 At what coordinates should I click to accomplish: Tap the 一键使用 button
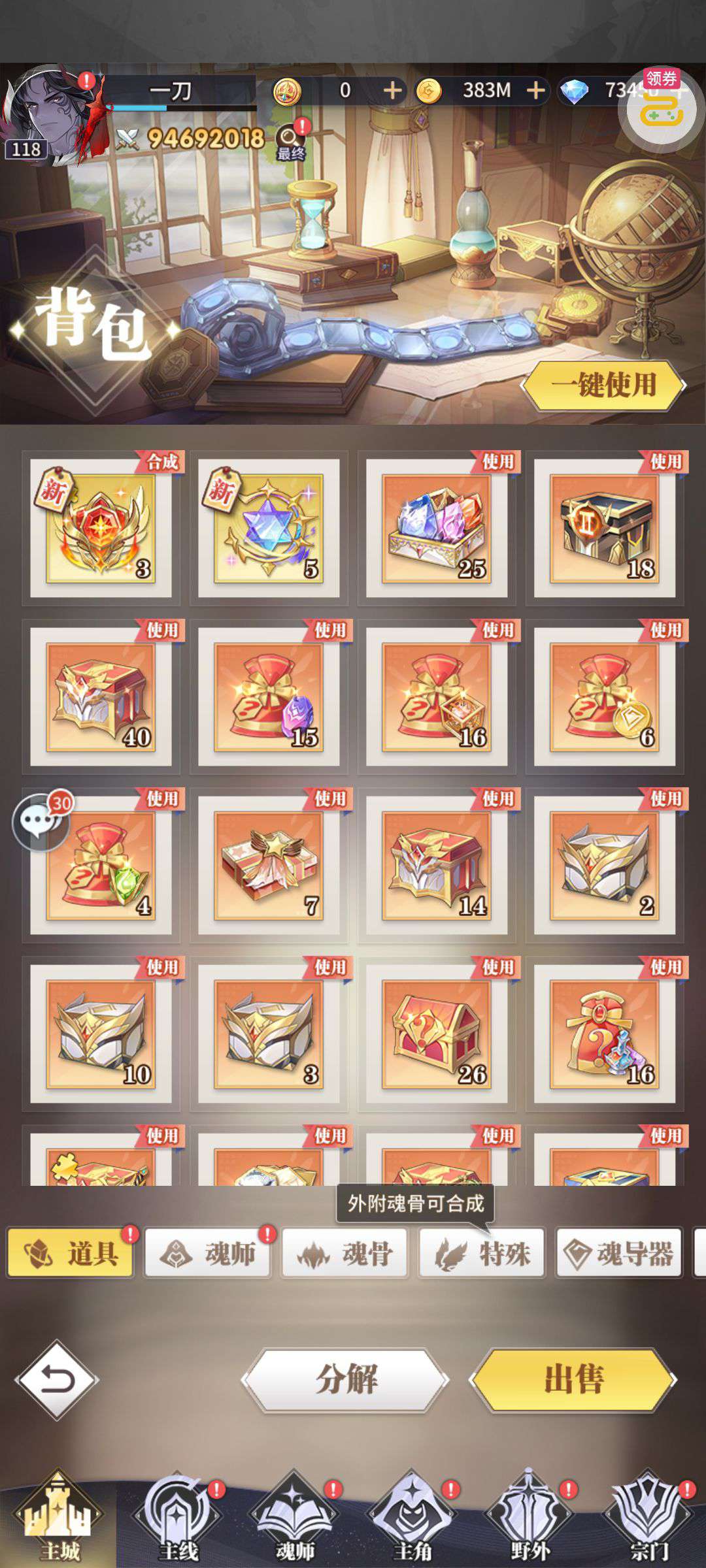coord(603,385)
